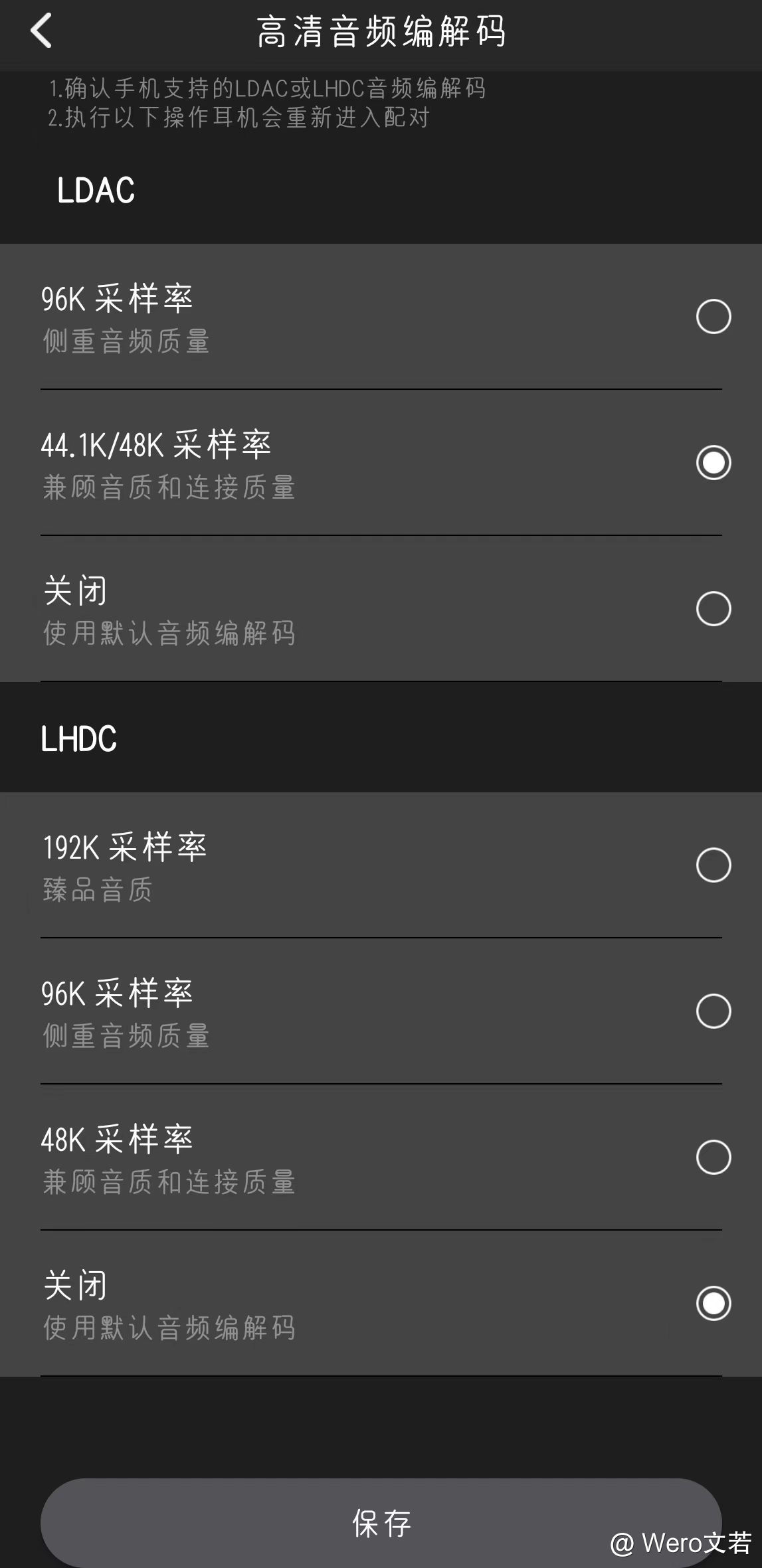This screenshot has height=1568, width=762.
Task: Turn off LDAC with 关闭
Action: [x=714, y=608]
